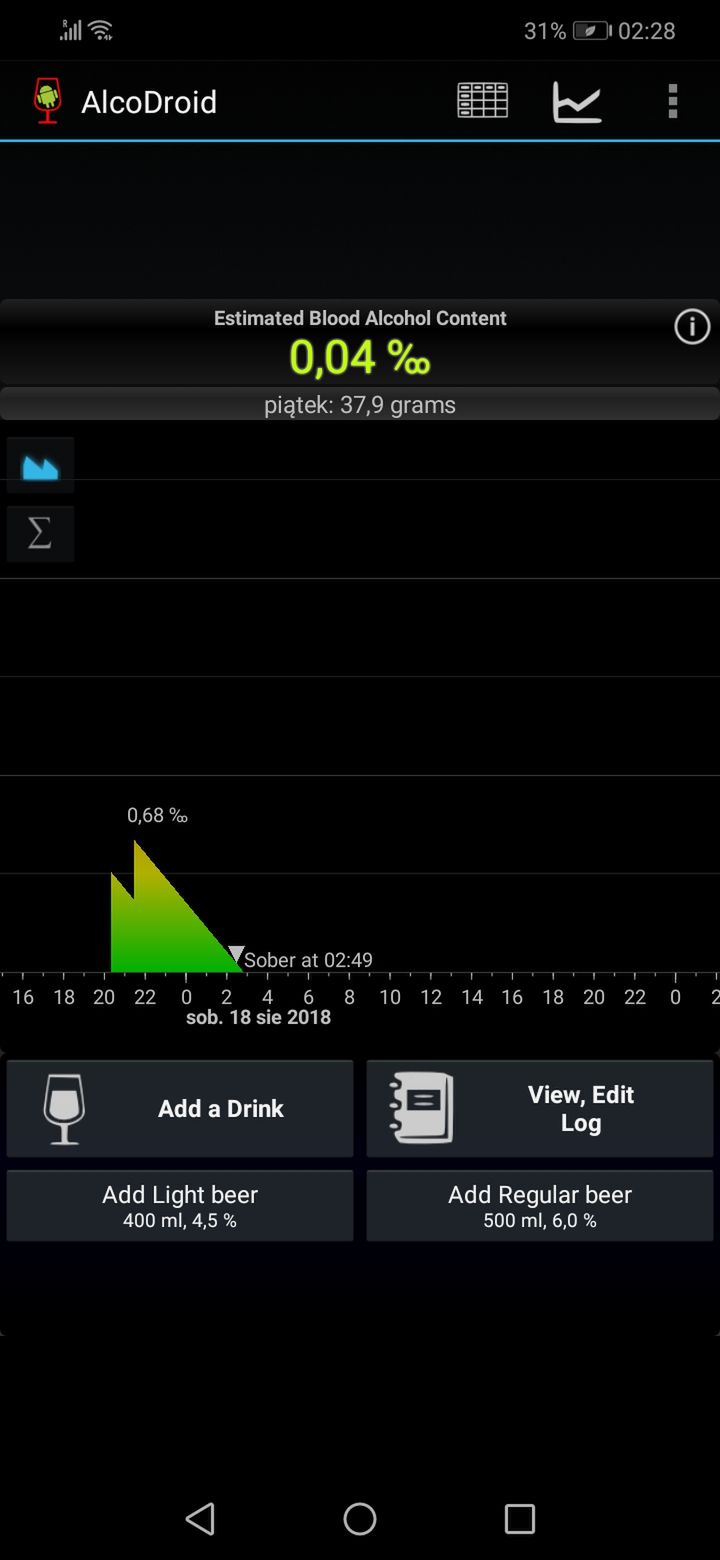Select the sigma totals chart button

40,533
